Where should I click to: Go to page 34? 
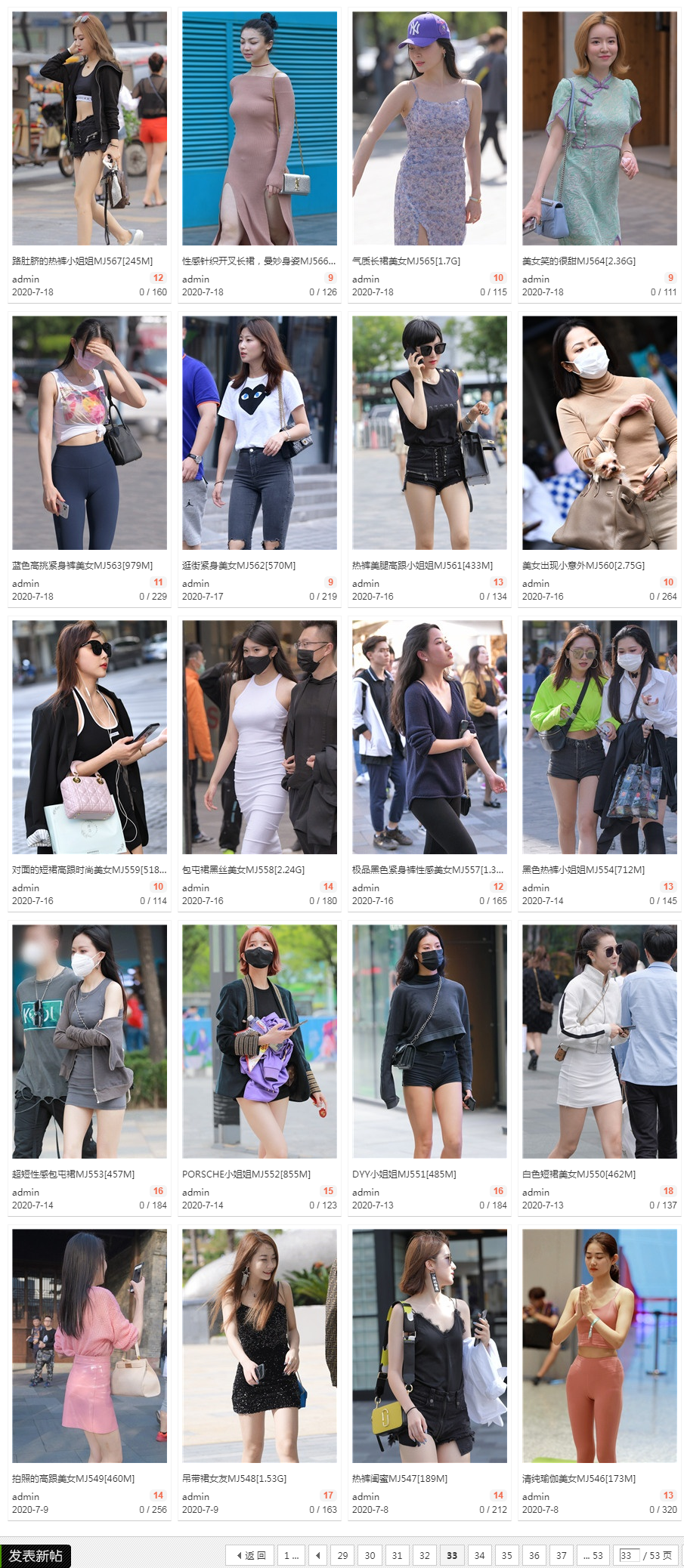[x=479, y=1556]
